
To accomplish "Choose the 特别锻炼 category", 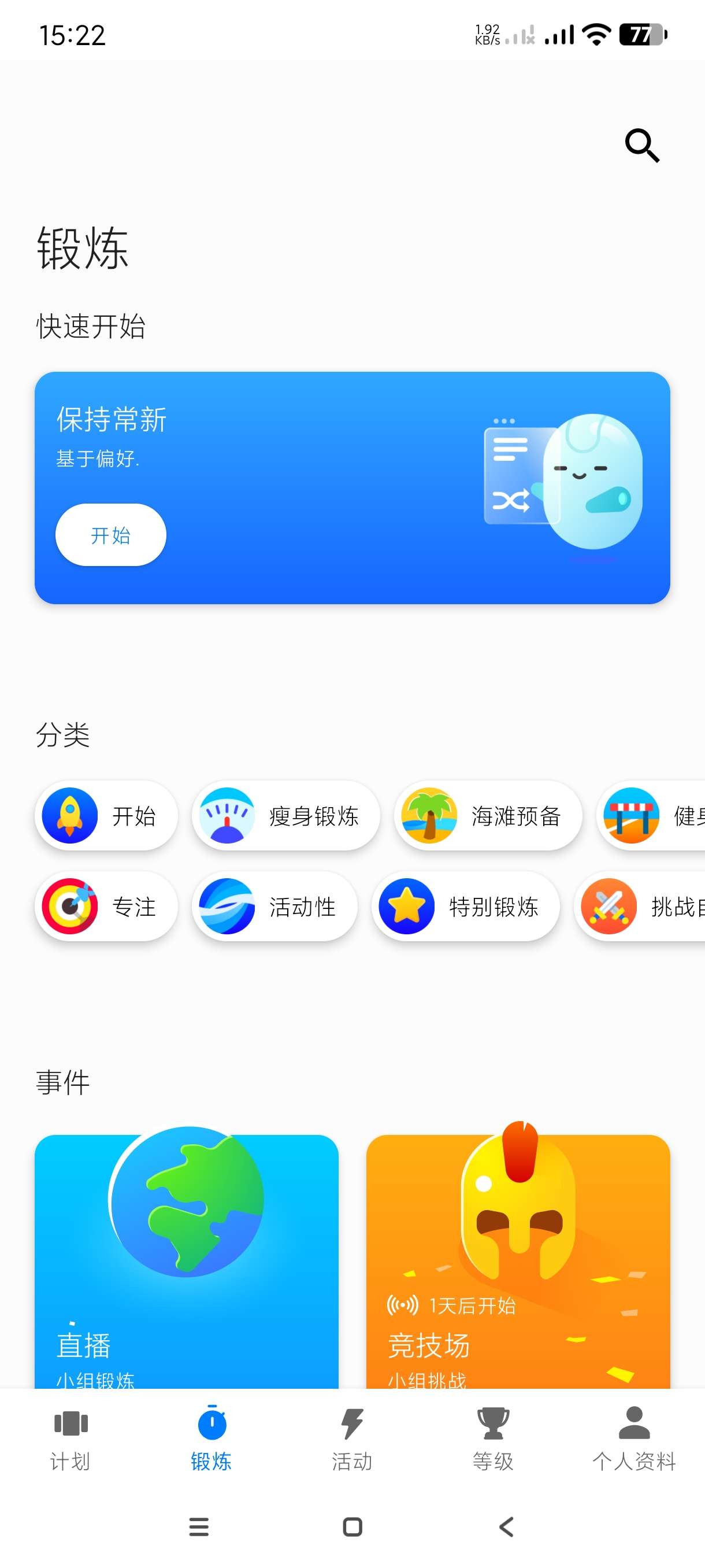I will click(x=465, y=907).
